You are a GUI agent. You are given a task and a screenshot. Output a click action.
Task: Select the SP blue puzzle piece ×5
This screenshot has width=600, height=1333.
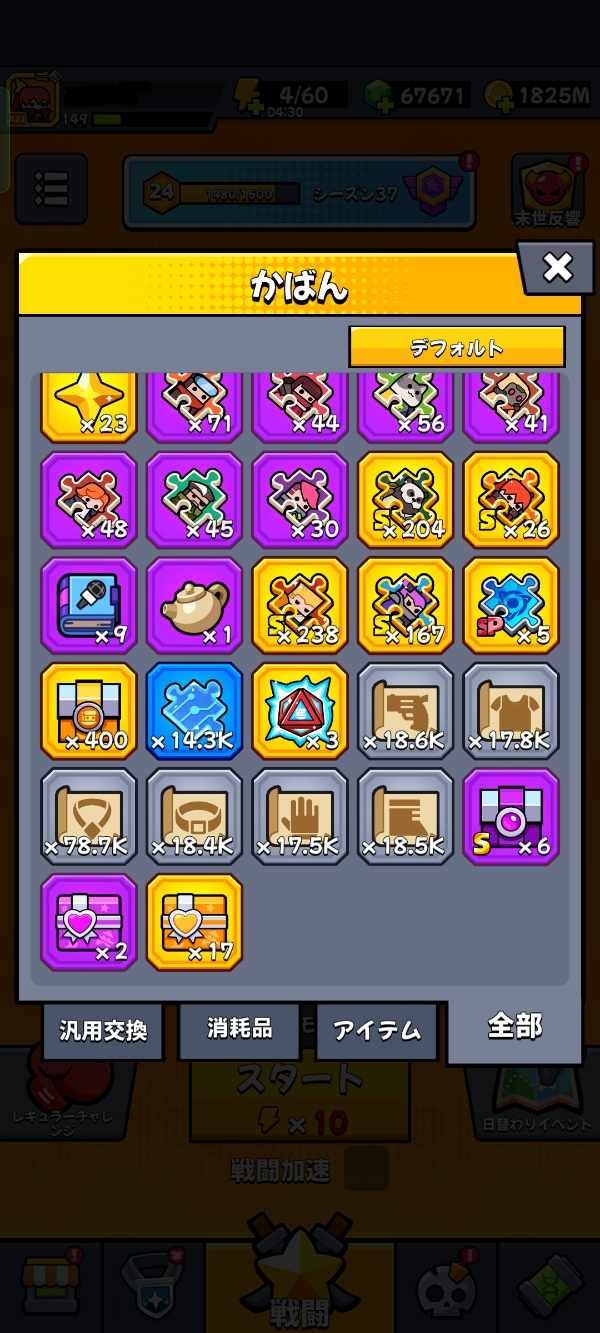coord(512,605)
